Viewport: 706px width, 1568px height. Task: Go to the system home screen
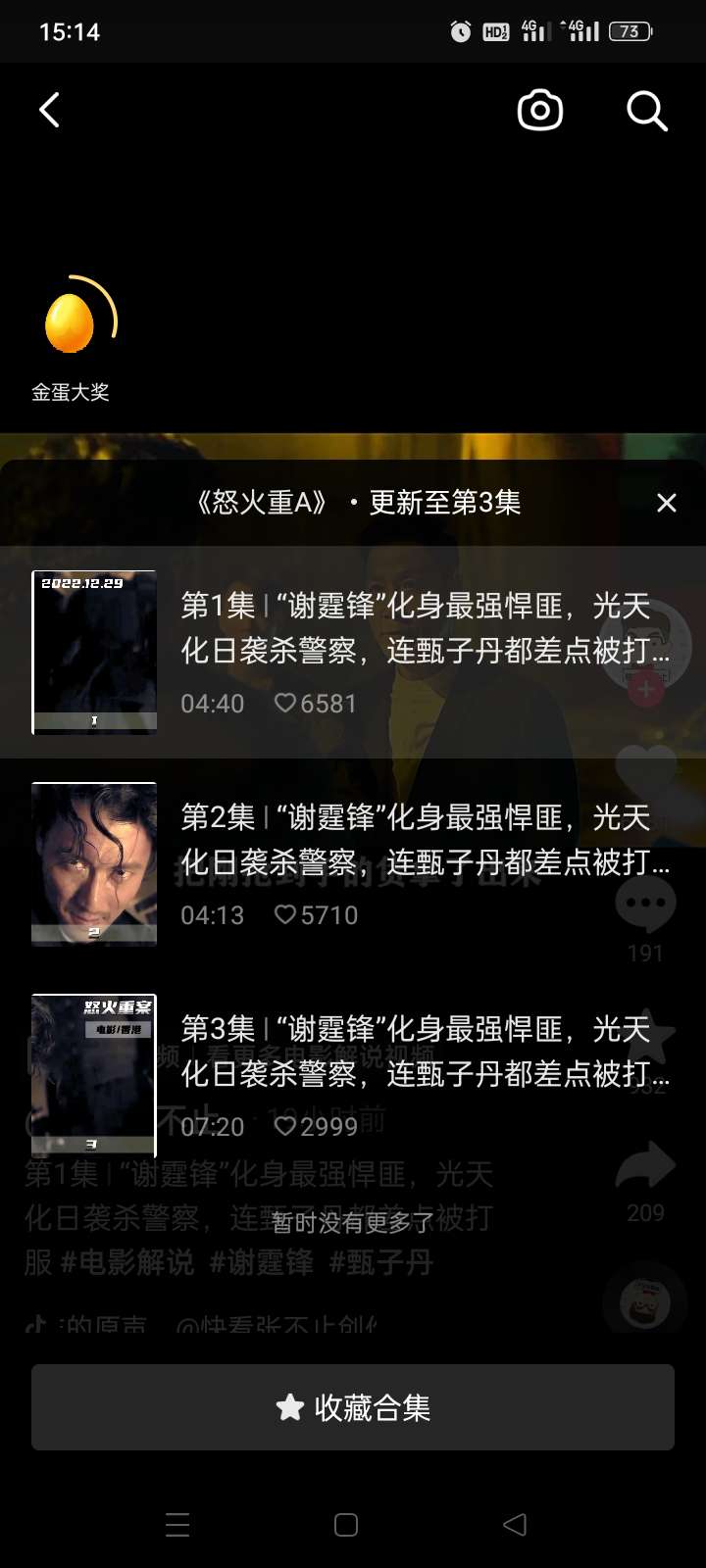click(x=346, y=1525)
